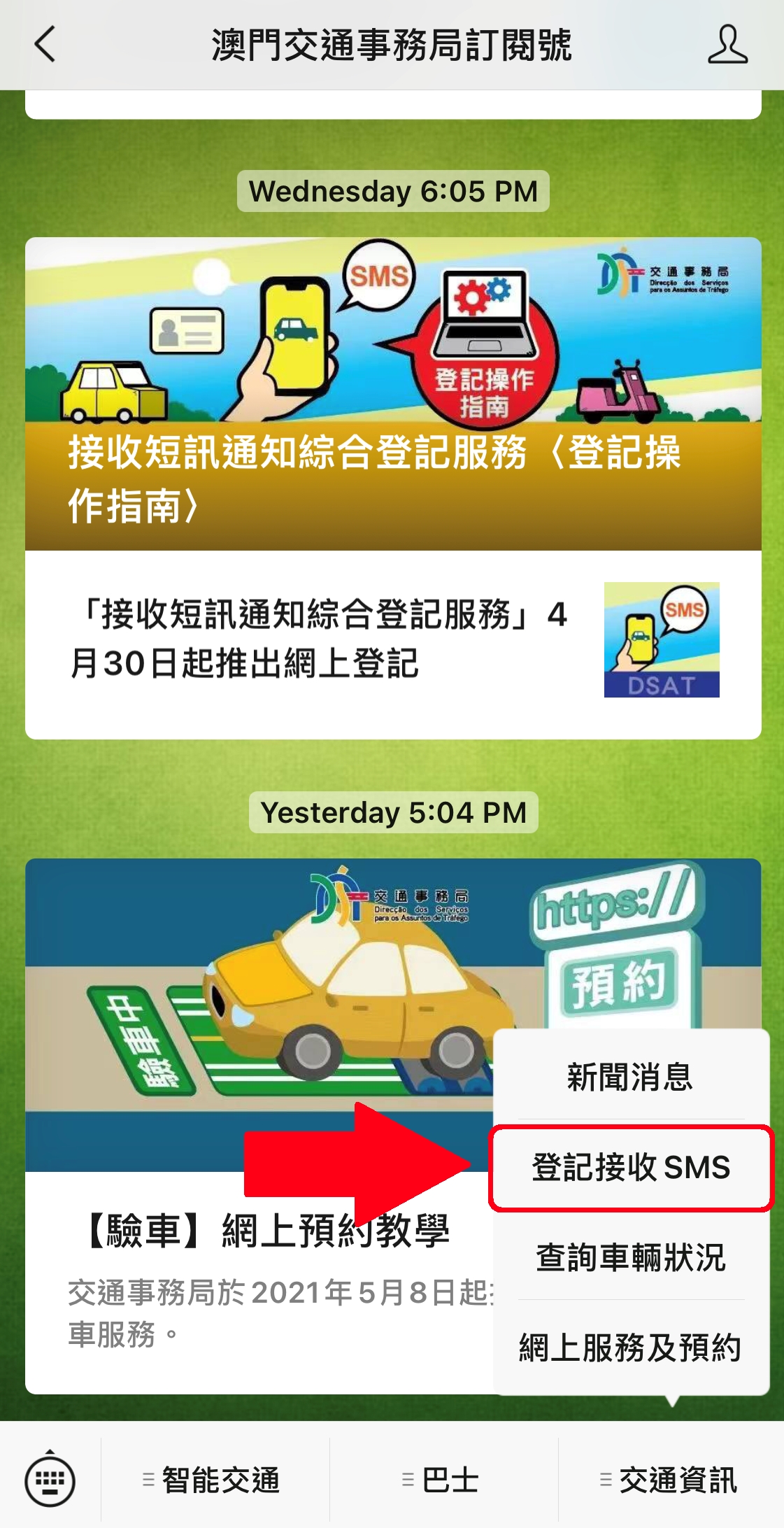The image size is (784, 1528).
Task: Switch to keyboard input mode
Action: click(x=50, y=1480)
